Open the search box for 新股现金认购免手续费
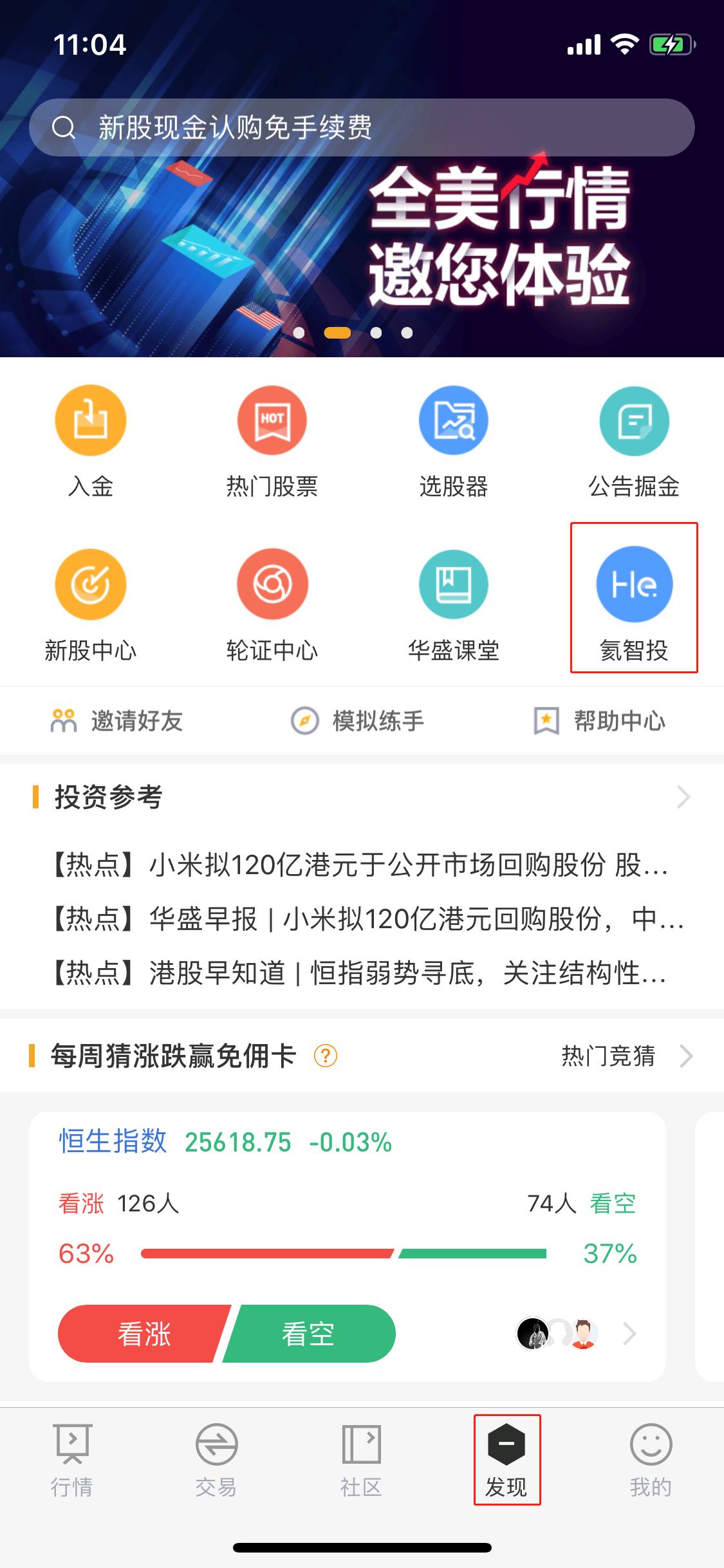 coord(362,127)
